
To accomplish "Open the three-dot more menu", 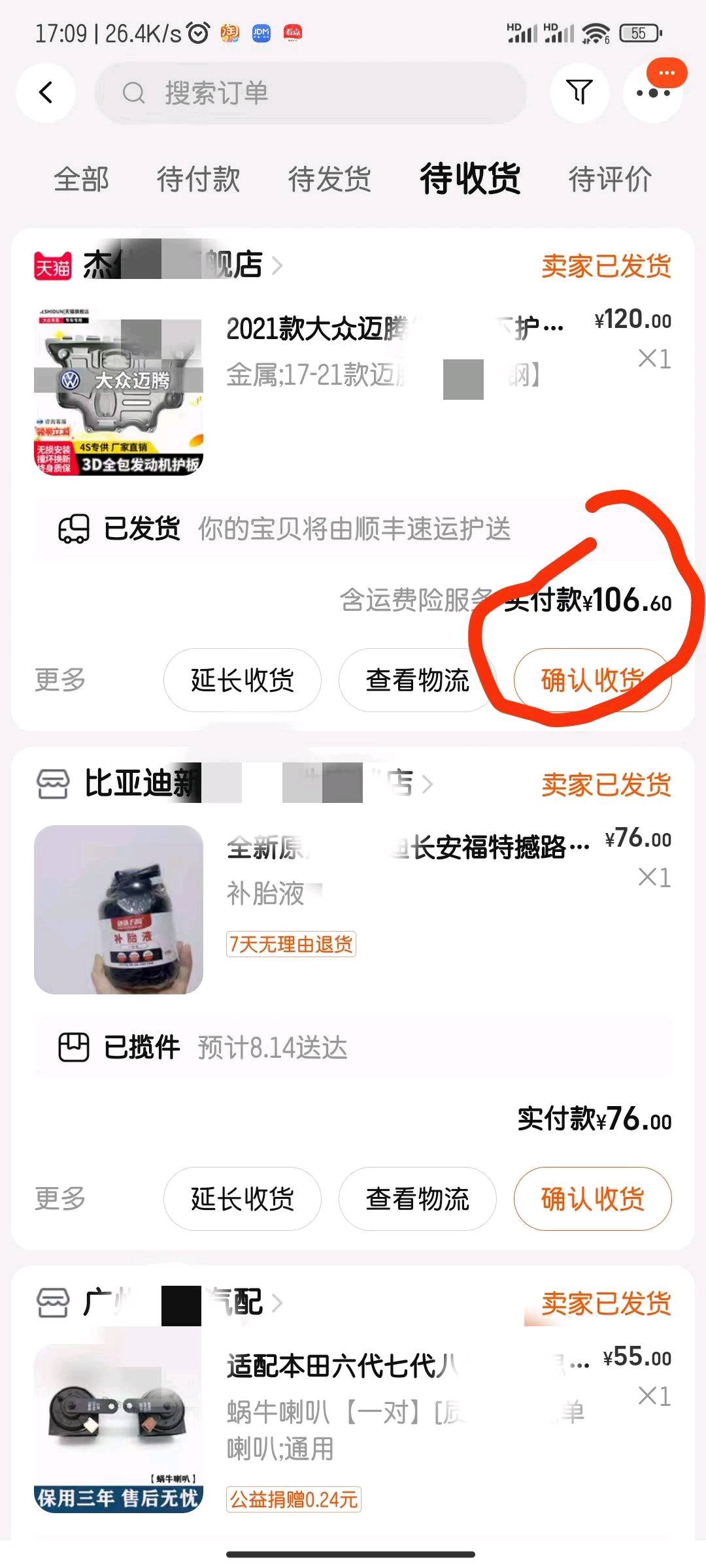I will coord(653,93).
